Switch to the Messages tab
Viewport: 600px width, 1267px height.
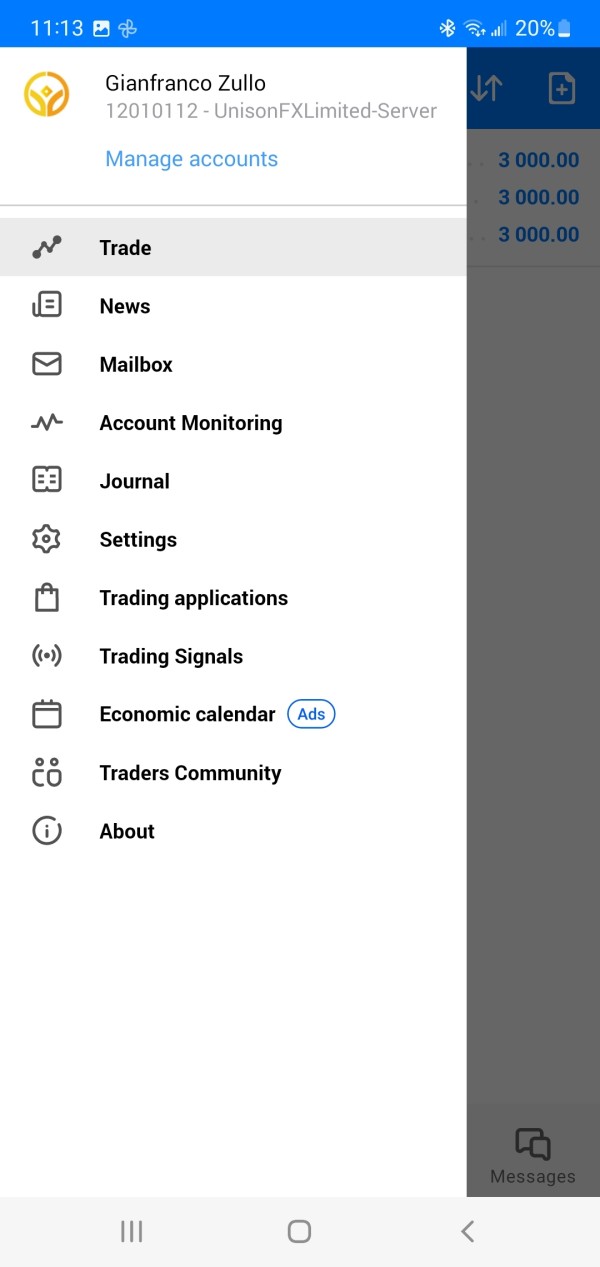(x=533, y=1156)
